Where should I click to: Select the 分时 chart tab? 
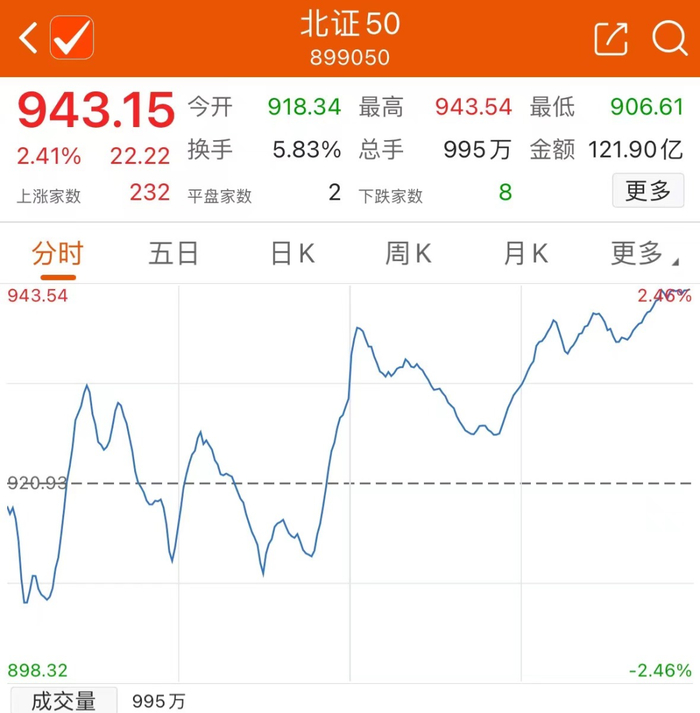tap(57, 254)
